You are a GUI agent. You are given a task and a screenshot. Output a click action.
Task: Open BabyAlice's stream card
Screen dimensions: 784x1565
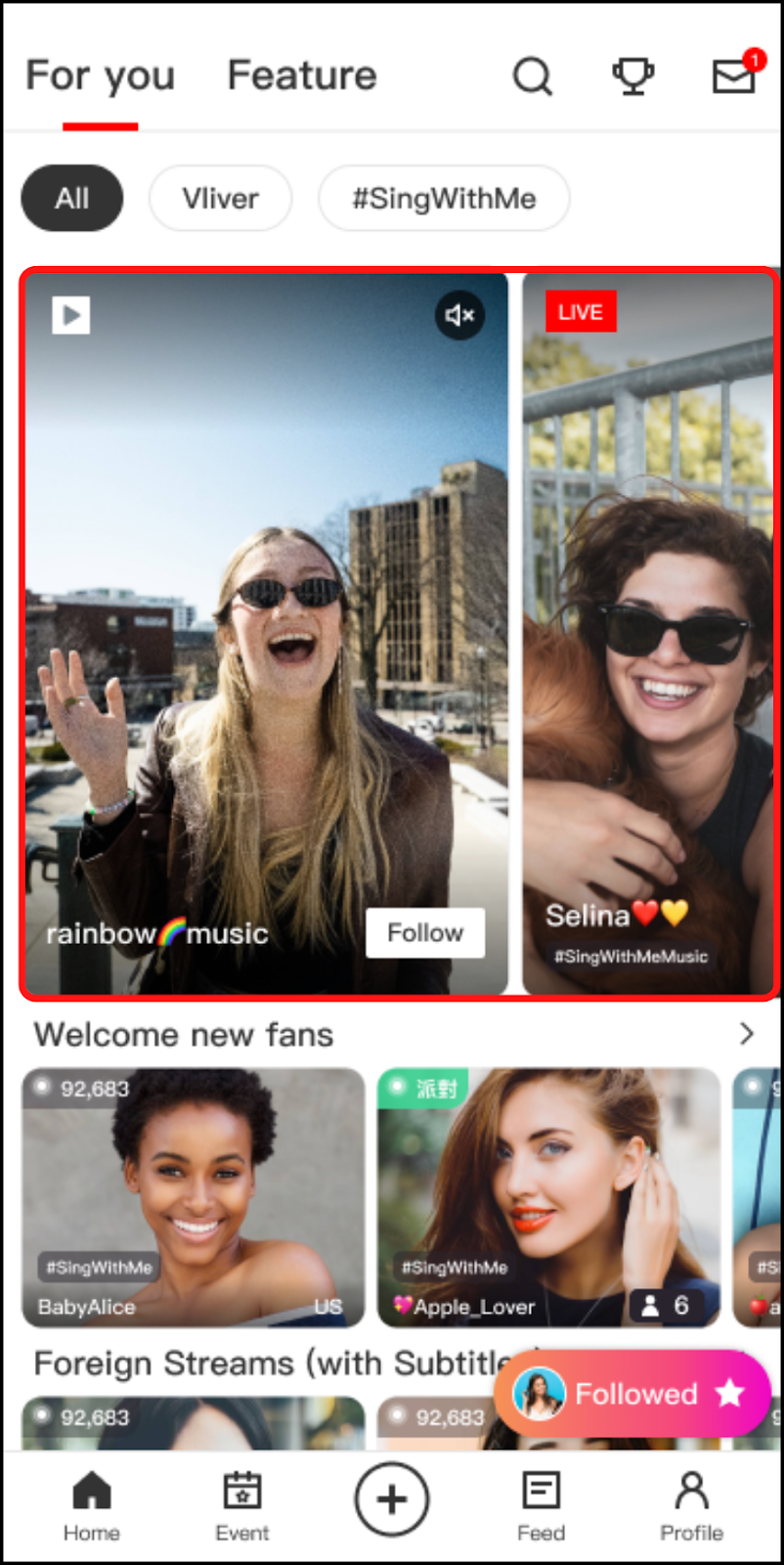(x=193, y=1196)
